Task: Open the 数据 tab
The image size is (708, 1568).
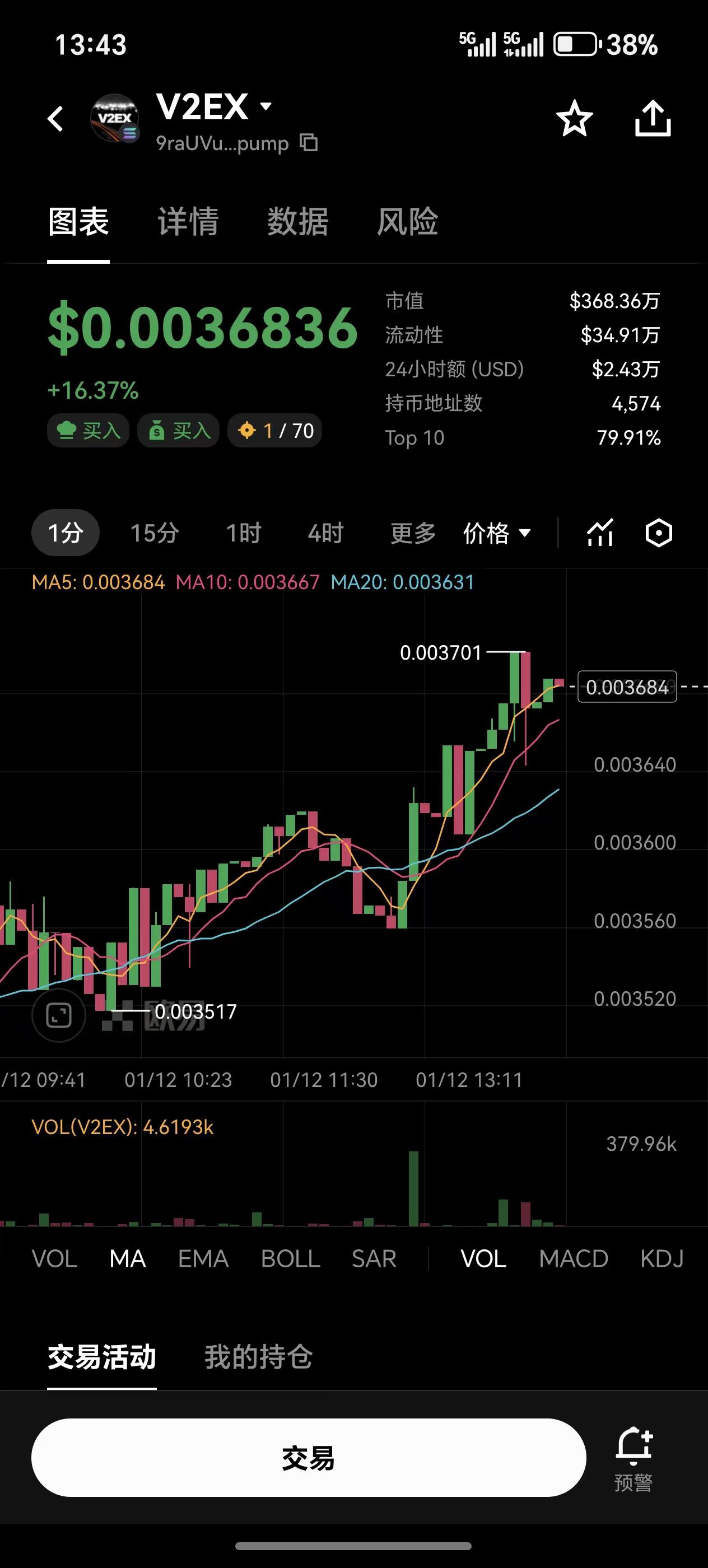Action: click(x=297, y=222)
